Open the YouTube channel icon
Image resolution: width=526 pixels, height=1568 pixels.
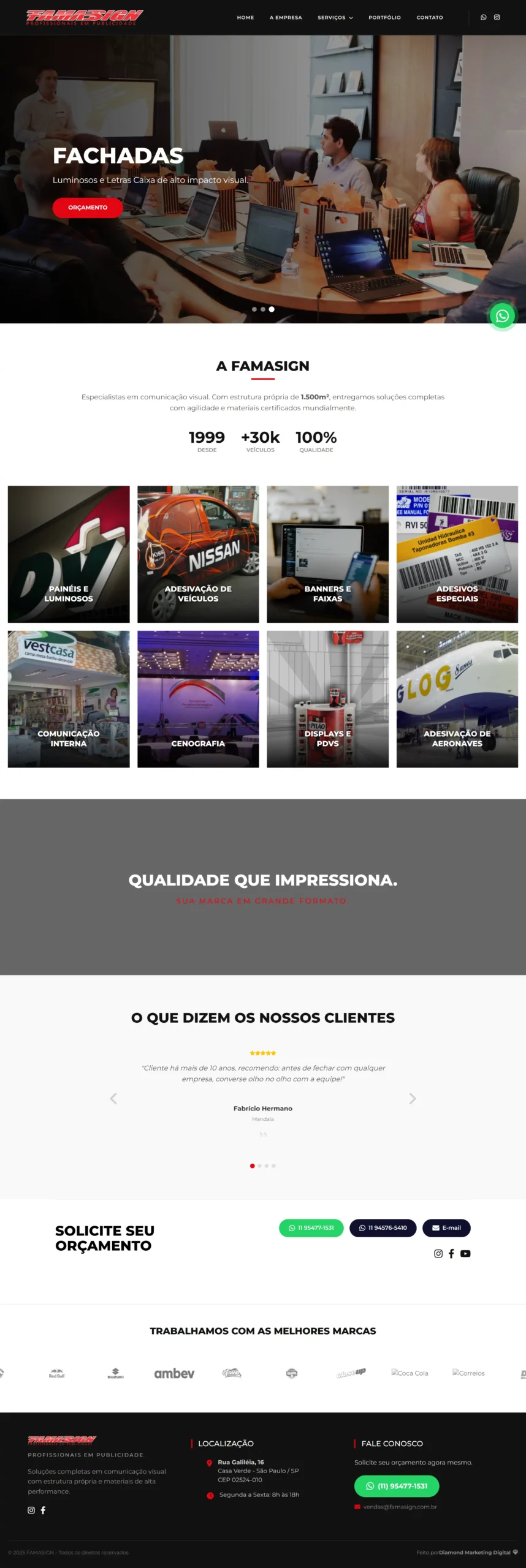pos(465,1253)
